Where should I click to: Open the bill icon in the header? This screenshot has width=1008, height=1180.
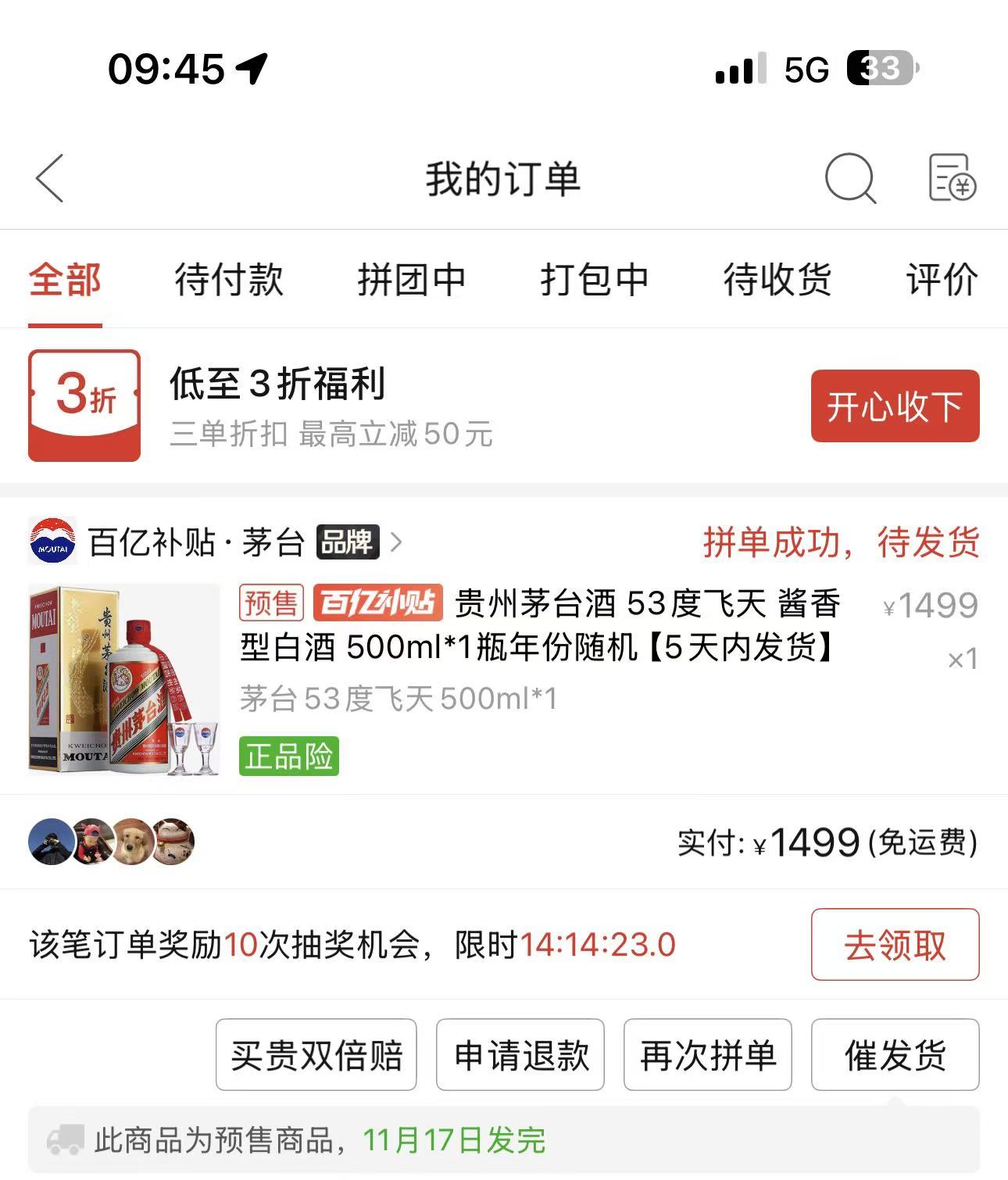(x=951, y=178)
